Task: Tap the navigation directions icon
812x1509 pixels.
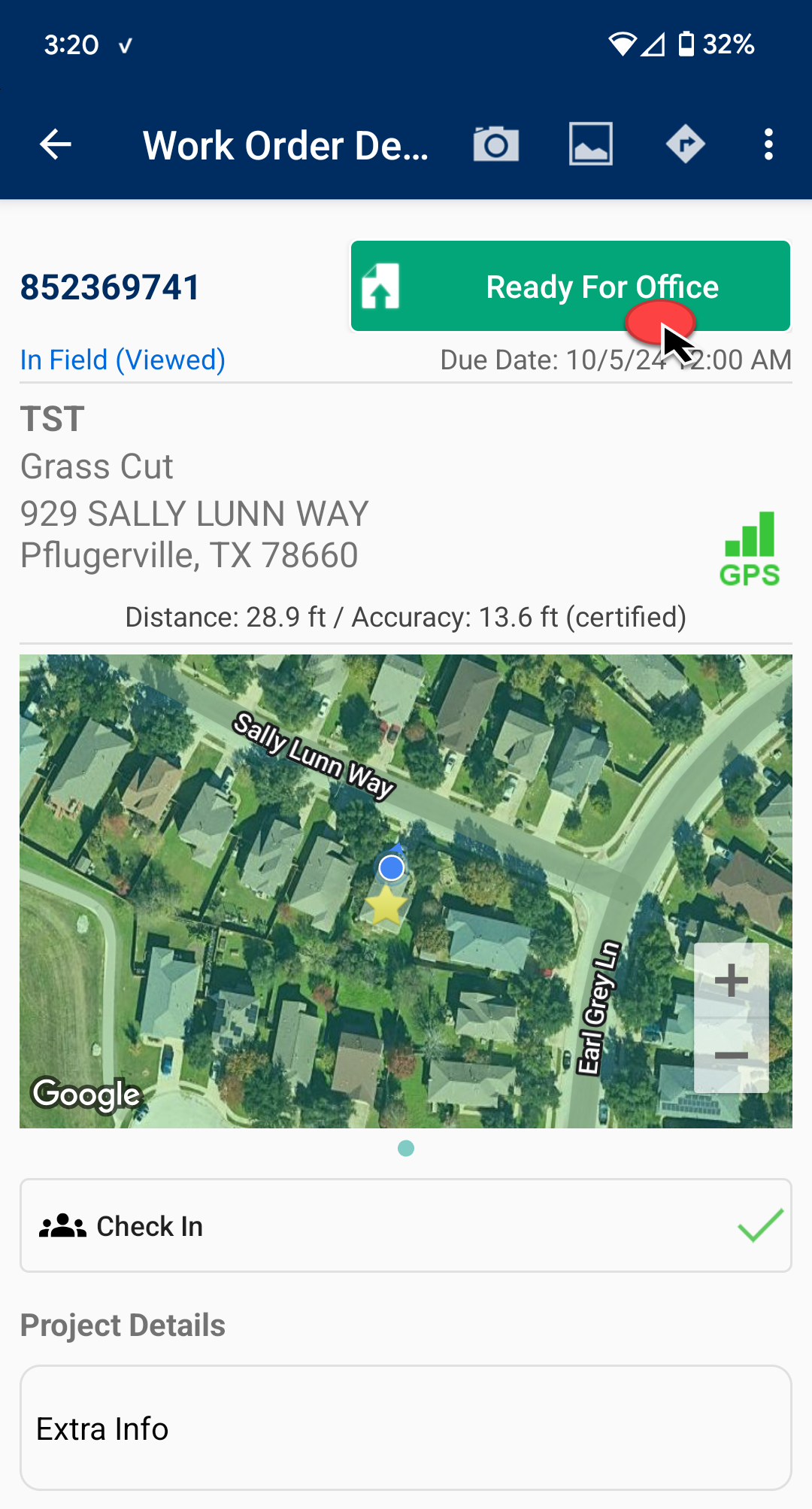Action: coord(686,143)
